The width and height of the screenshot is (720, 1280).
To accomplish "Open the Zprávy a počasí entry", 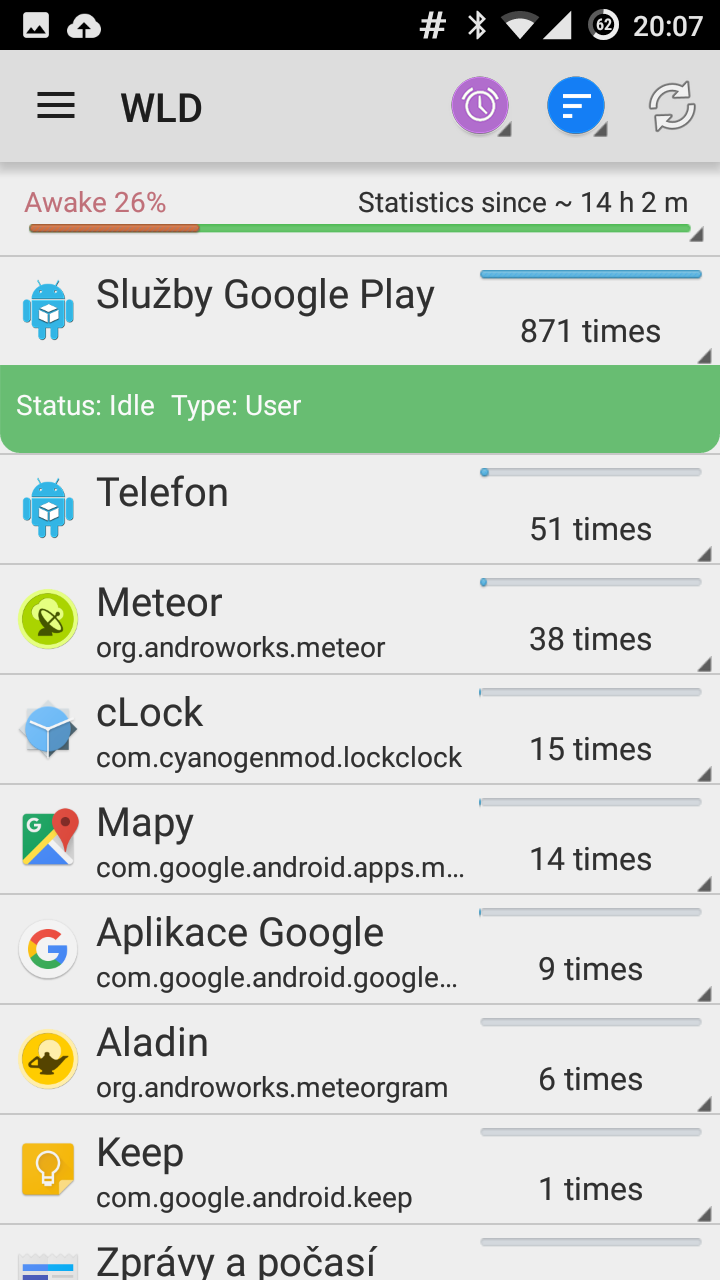I will pos(360,1254).
